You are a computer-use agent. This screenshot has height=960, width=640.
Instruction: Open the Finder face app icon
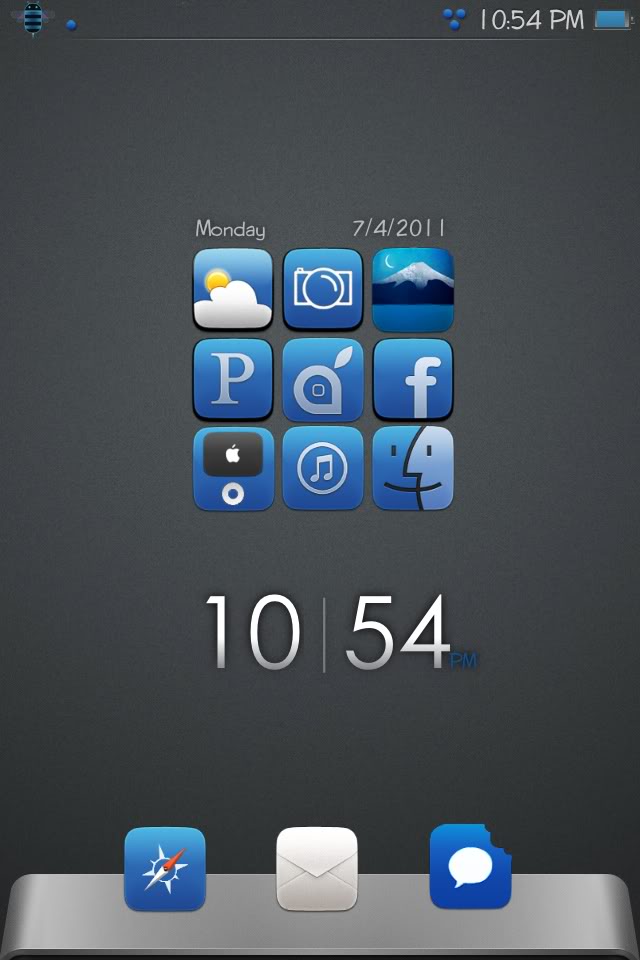coord(413,468)
